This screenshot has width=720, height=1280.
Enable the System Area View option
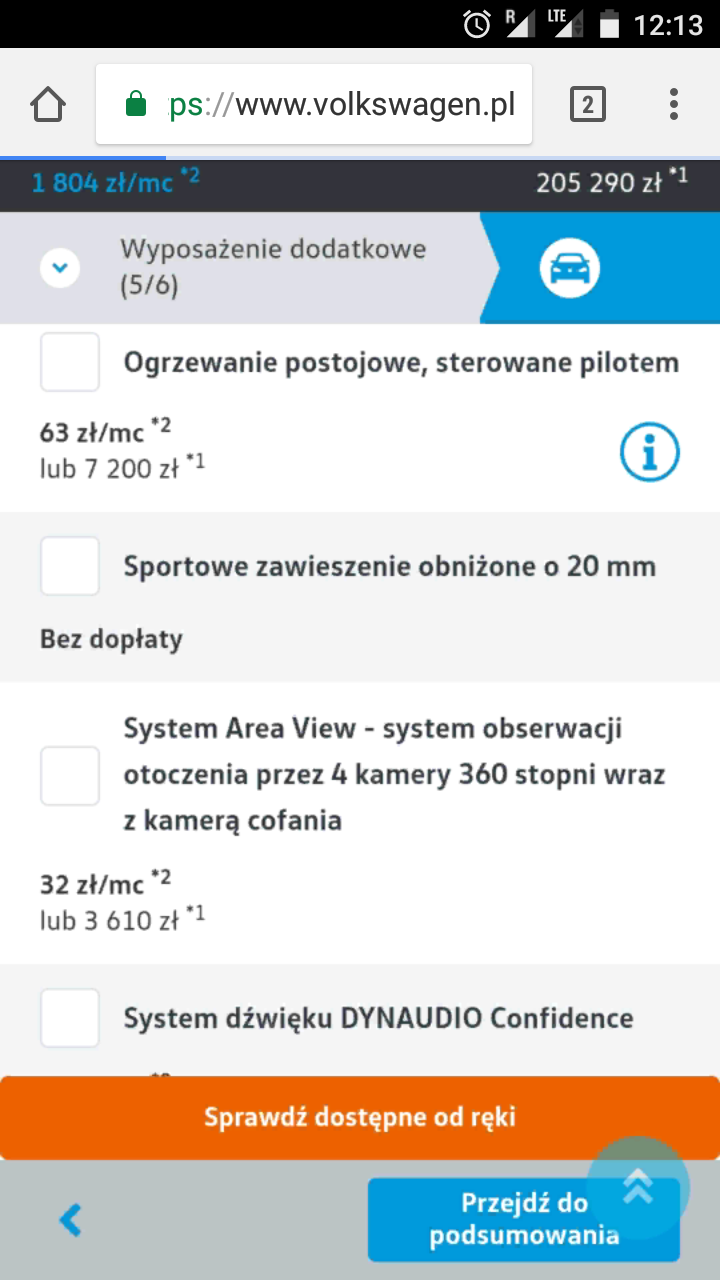coord(70,775)
